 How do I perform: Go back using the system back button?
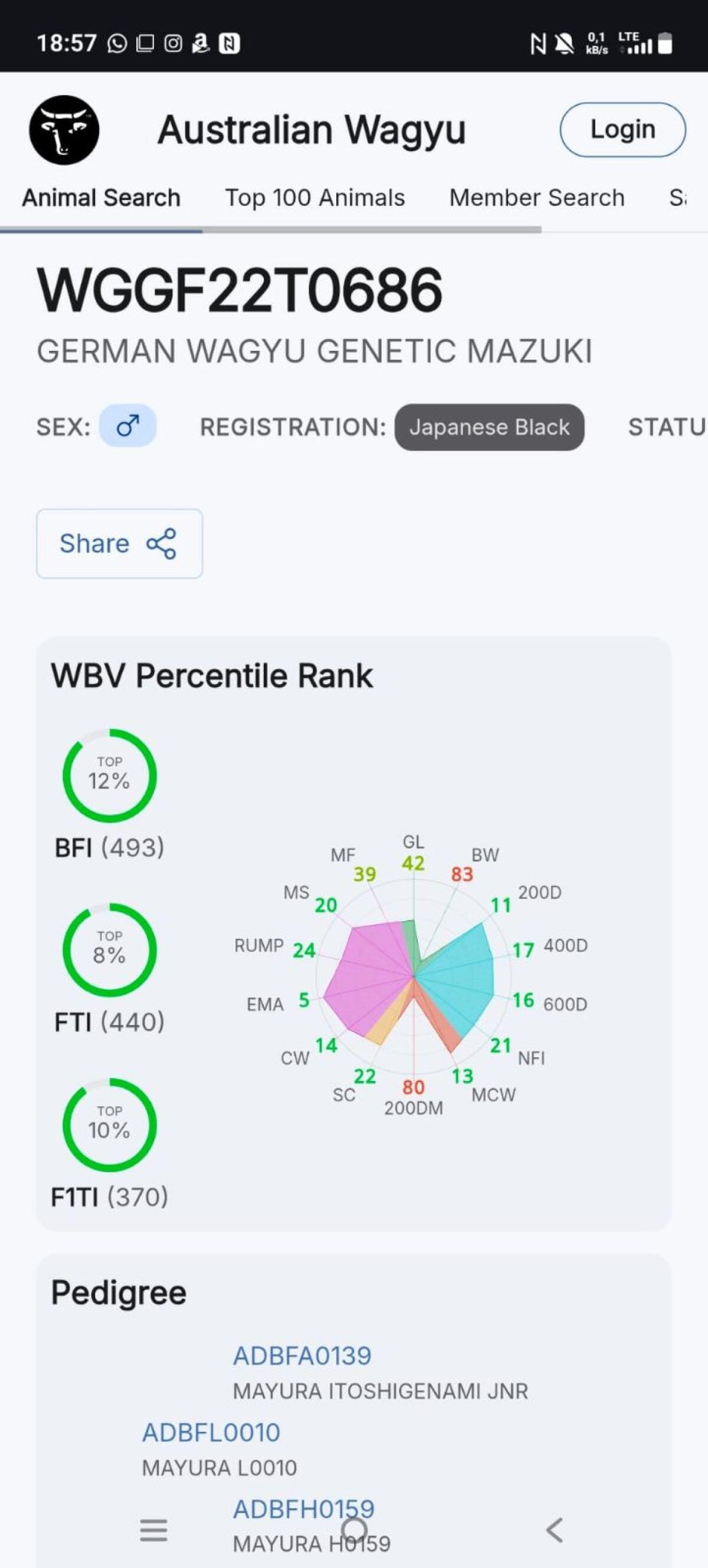coord(554,1530)
